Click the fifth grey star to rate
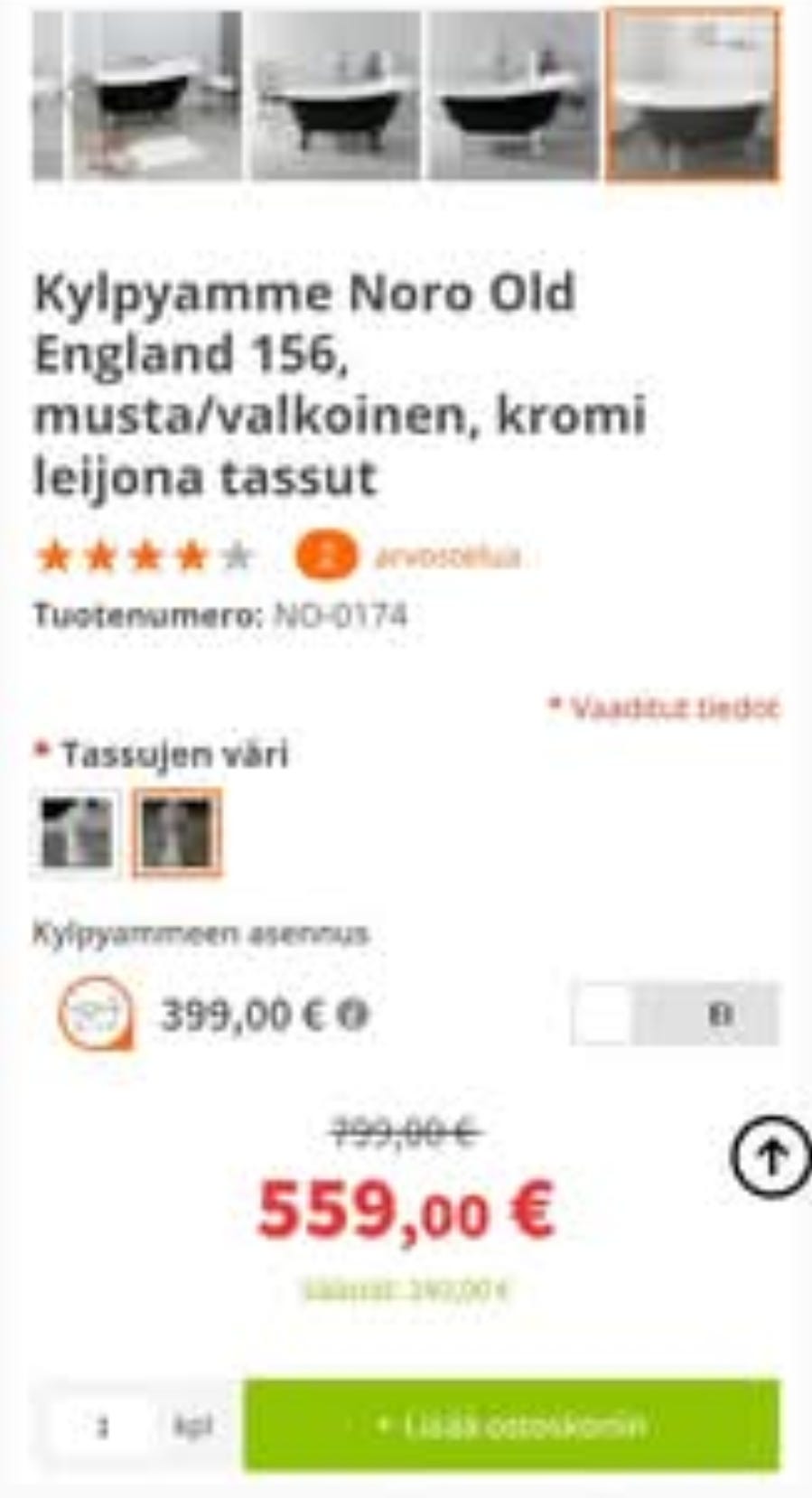Image resolution: width=812 pixels, height=1498 pixels. pyautogui.click(x=237, y=555)
